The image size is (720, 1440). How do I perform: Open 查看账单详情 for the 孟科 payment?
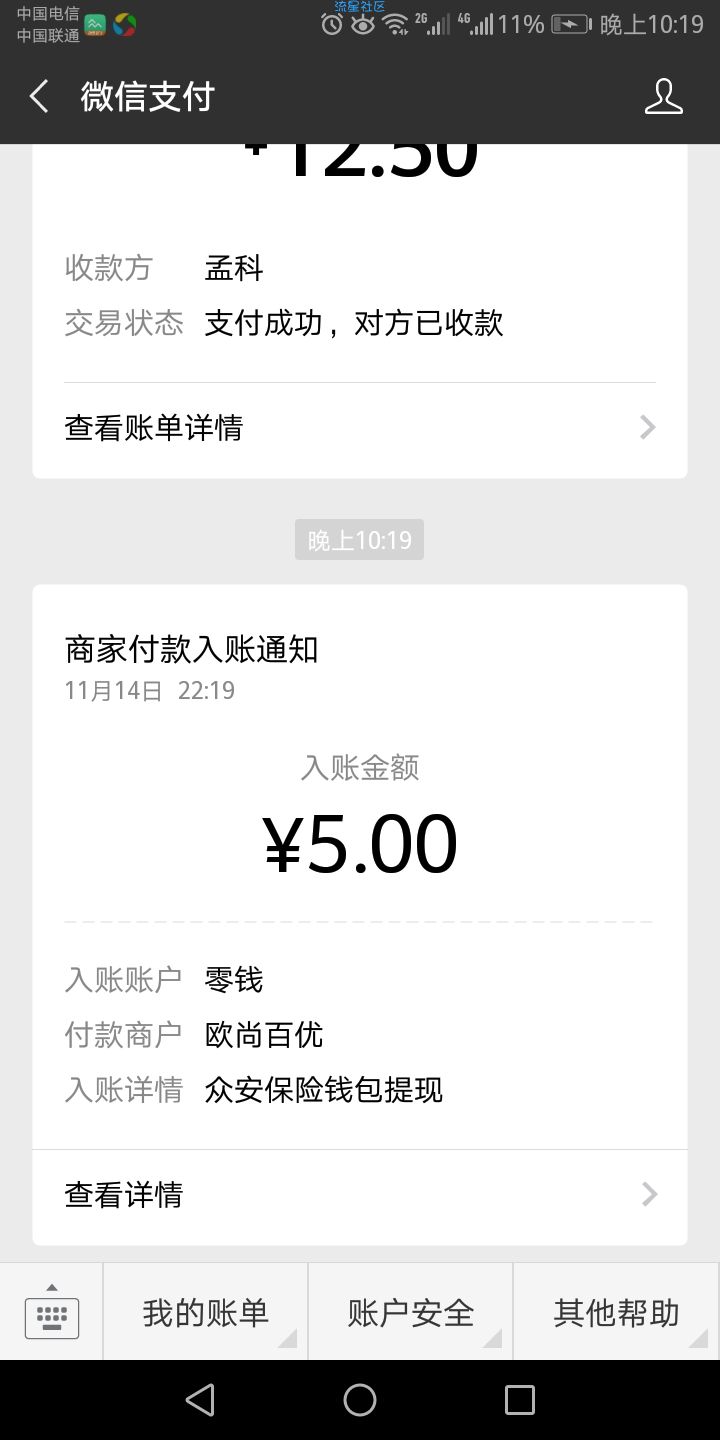pos(360,428)
